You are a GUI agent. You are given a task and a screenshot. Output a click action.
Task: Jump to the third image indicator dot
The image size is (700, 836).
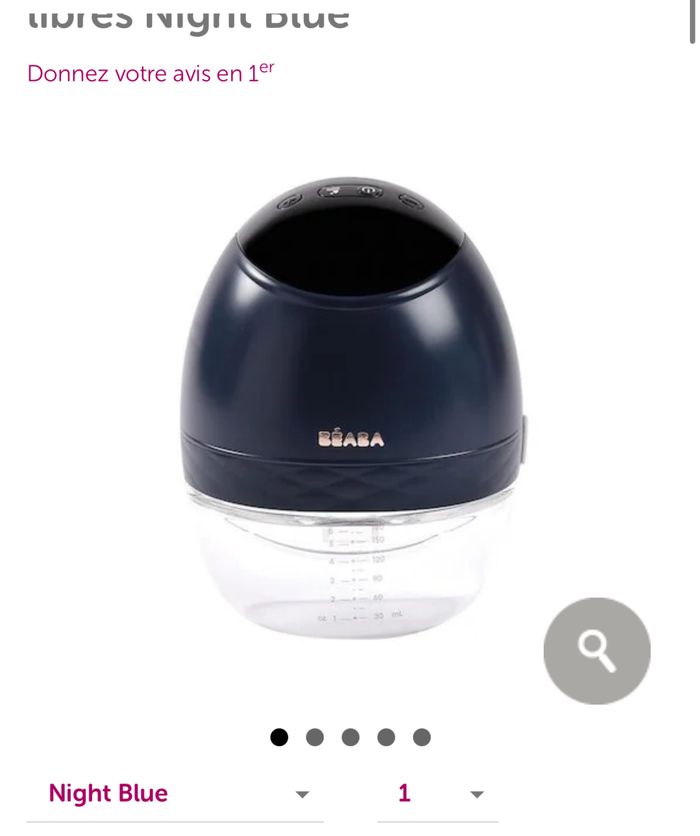(351, 738)
